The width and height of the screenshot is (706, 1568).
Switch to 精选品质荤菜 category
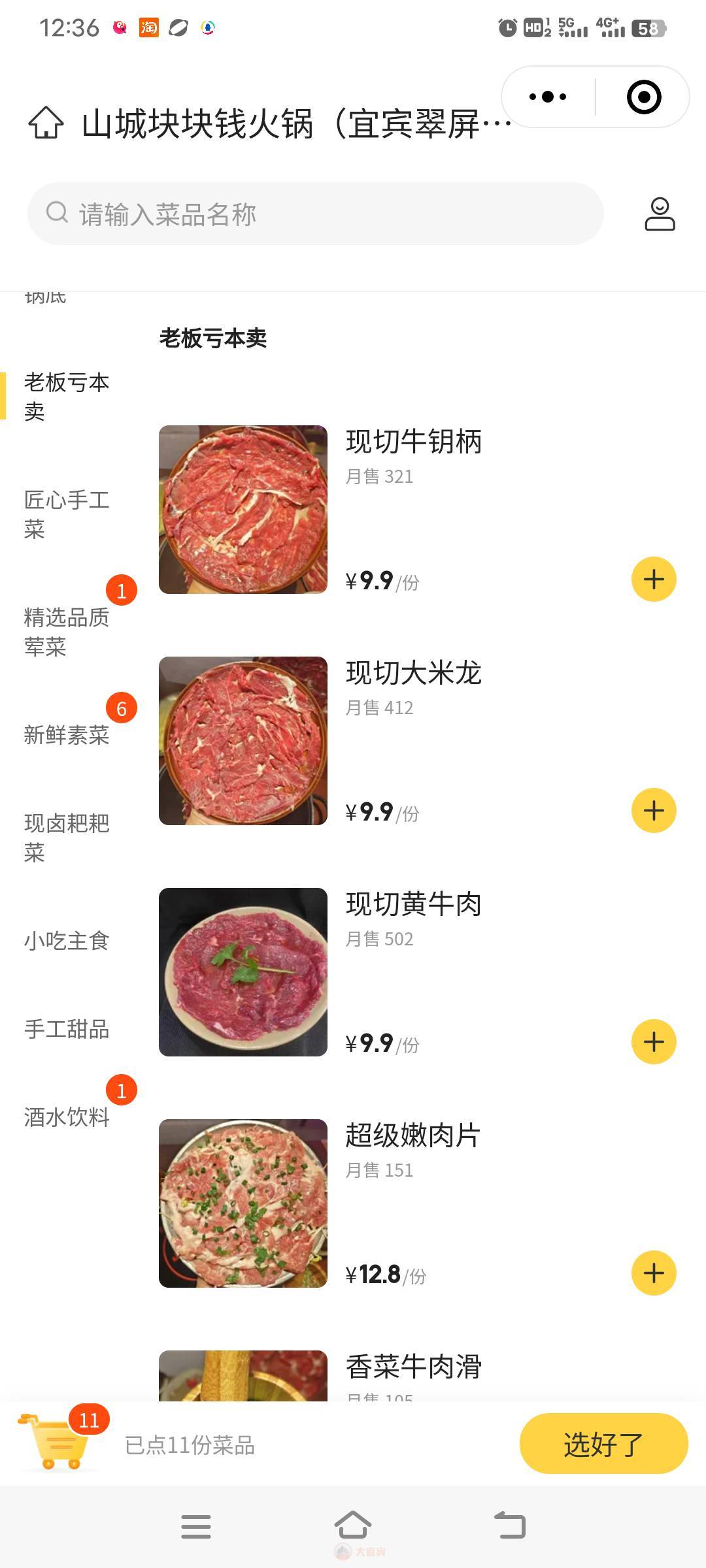66,632
